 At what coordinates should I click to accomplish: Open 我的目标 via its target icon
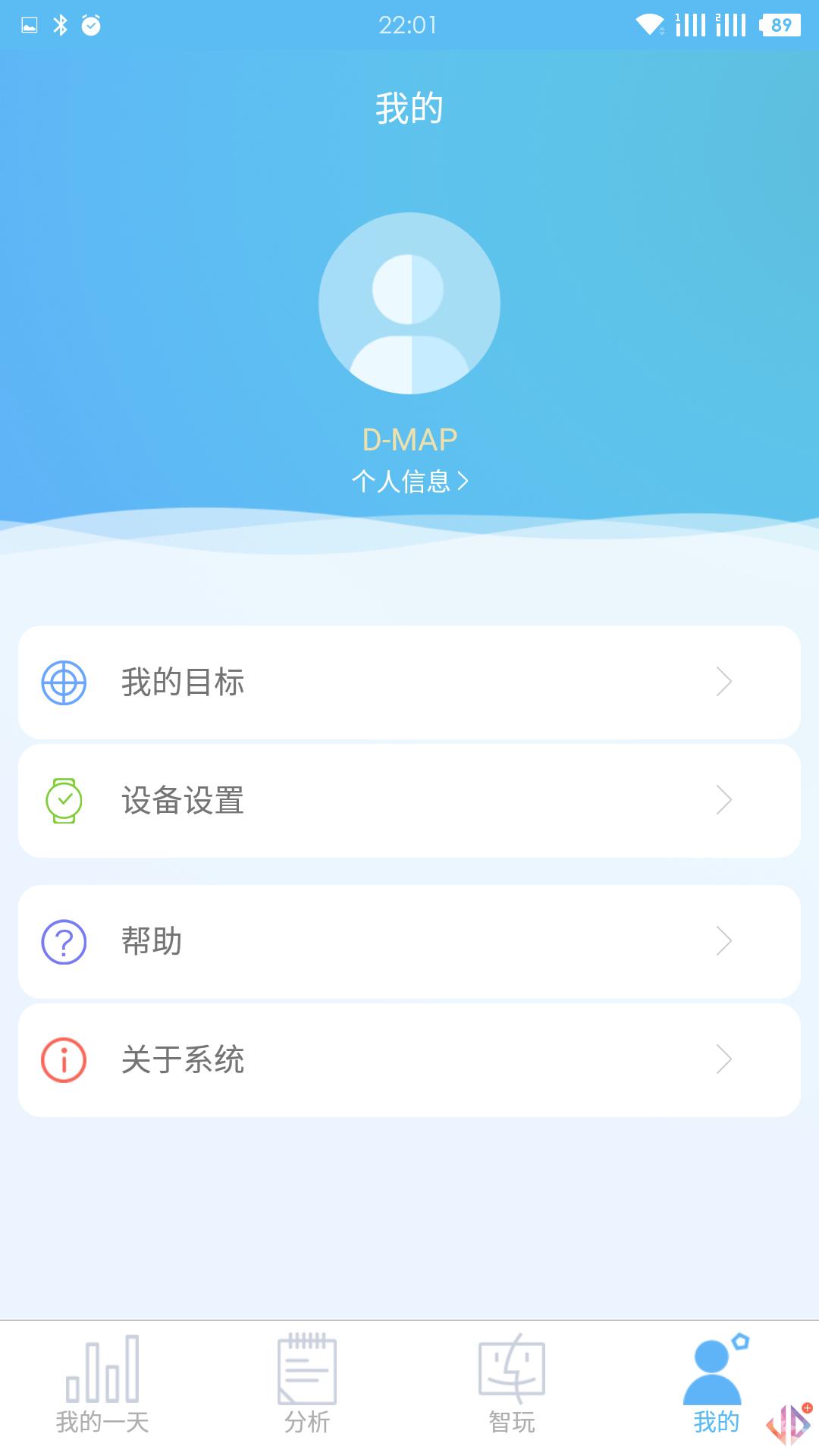64,682
